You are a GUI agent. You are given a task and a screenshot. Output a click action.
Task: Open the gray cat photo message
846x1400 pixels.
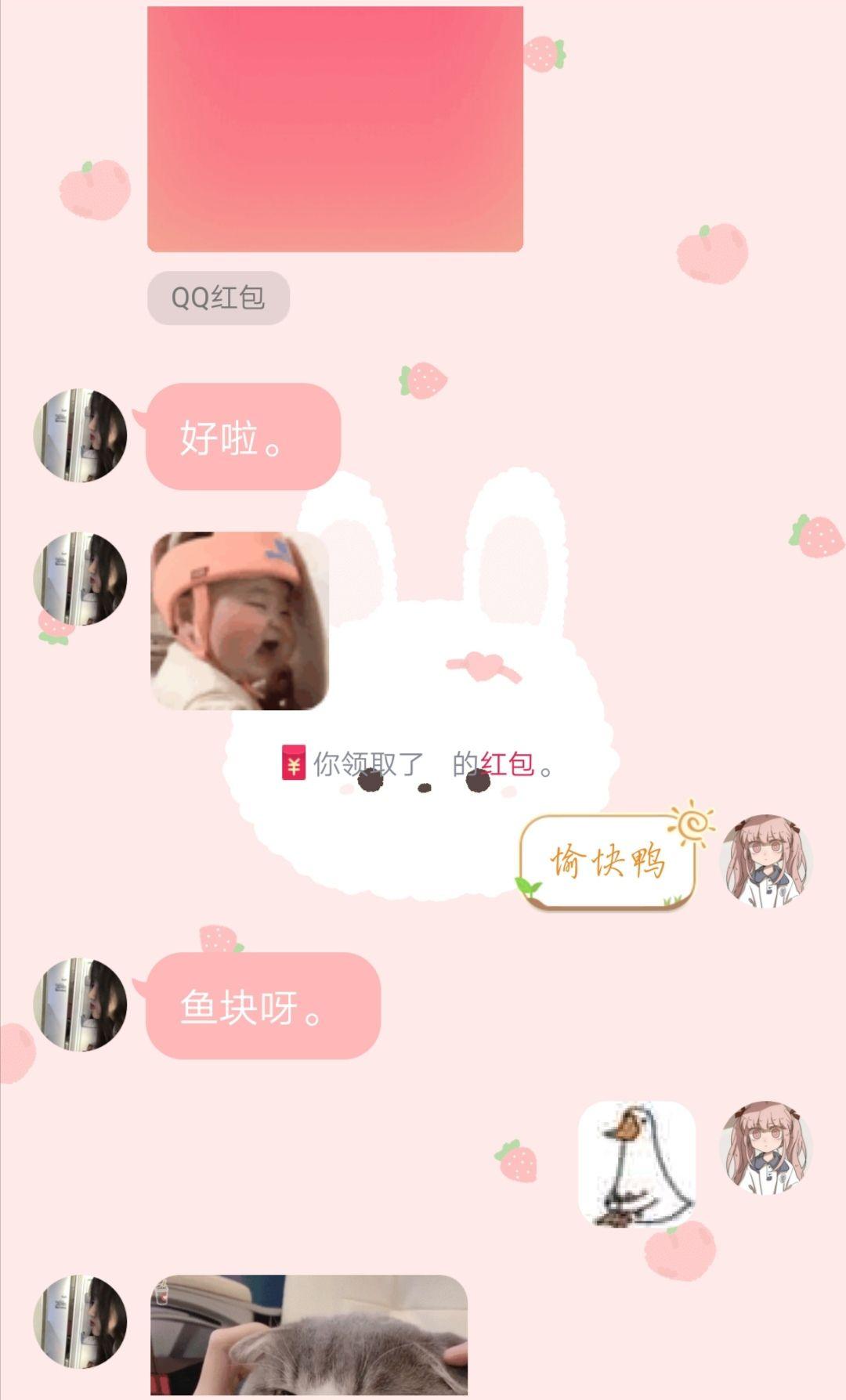[309, 1335]
